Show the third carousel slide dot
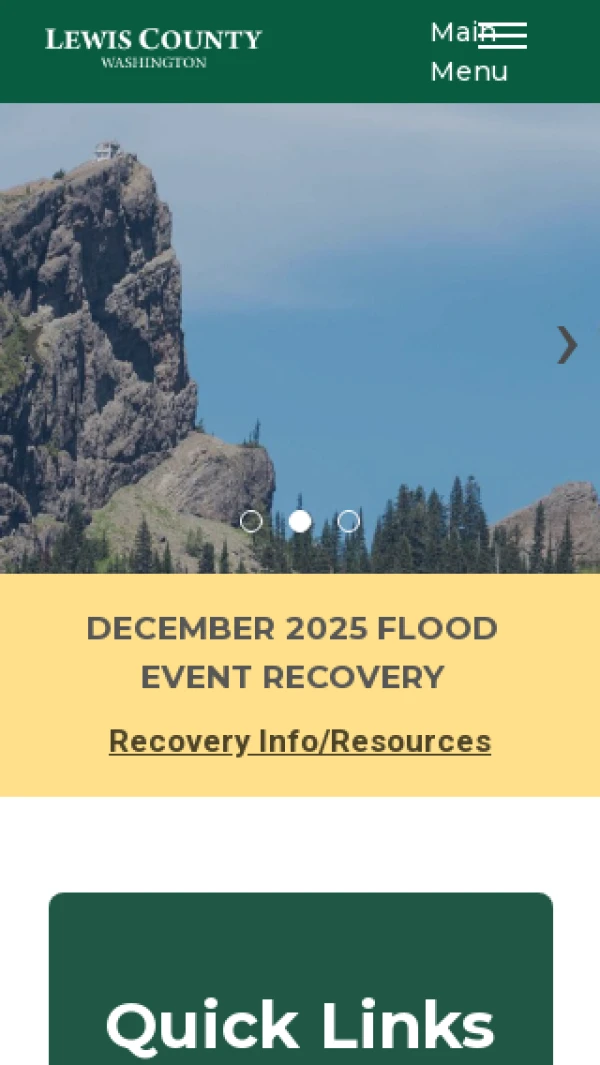This screenshot has height=1065, width=600. click(x=348, y=521)
